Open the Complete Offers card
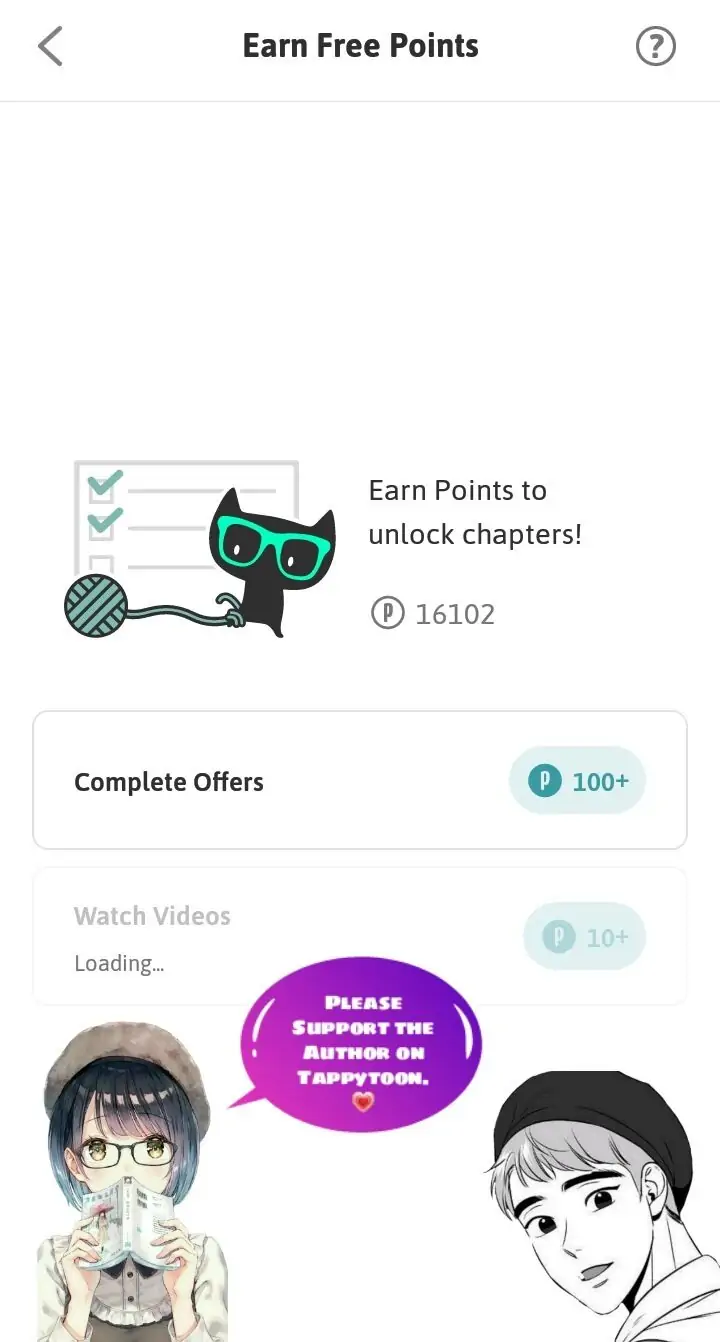Screen dimensions: 720x1342 [360, 781]
